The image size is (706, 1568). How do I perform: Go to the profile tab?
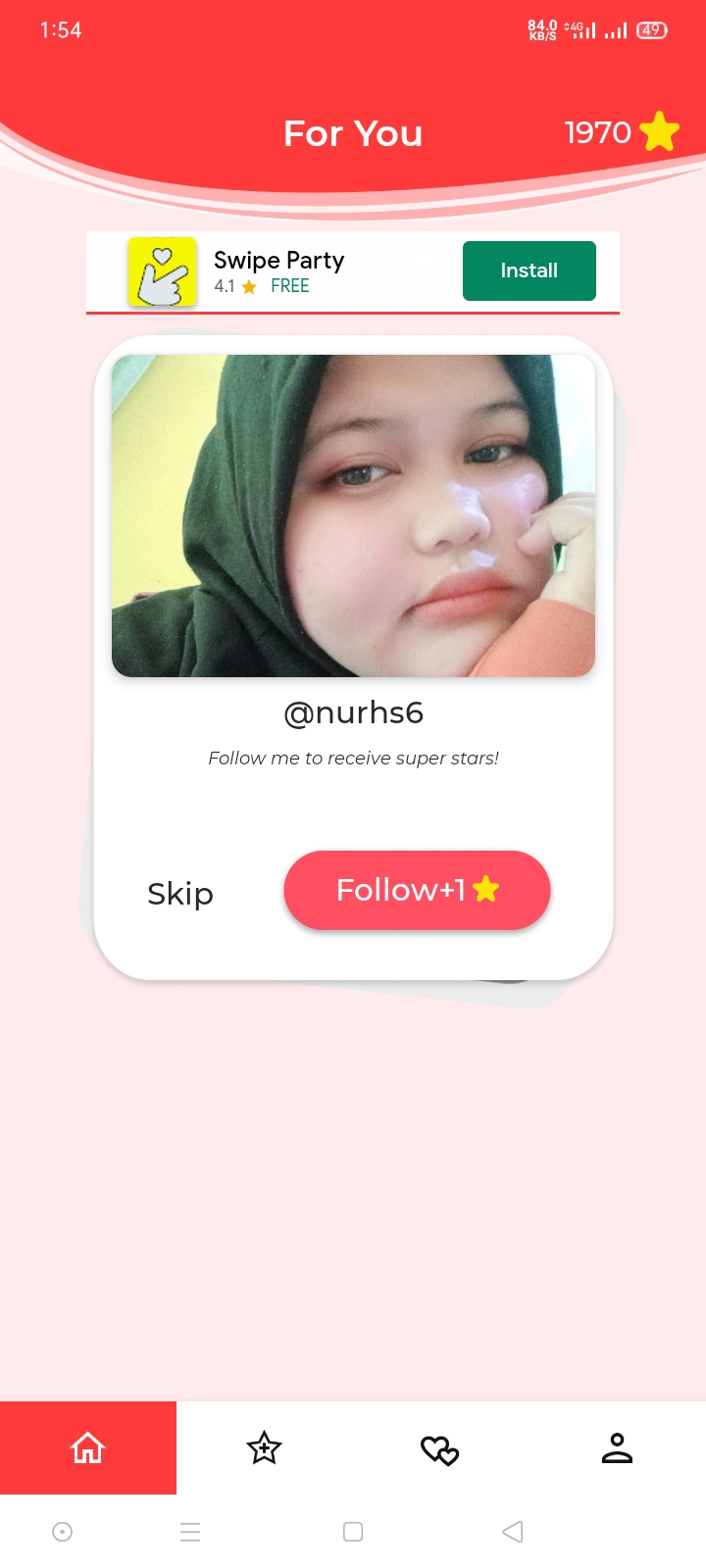[617, 1447]
